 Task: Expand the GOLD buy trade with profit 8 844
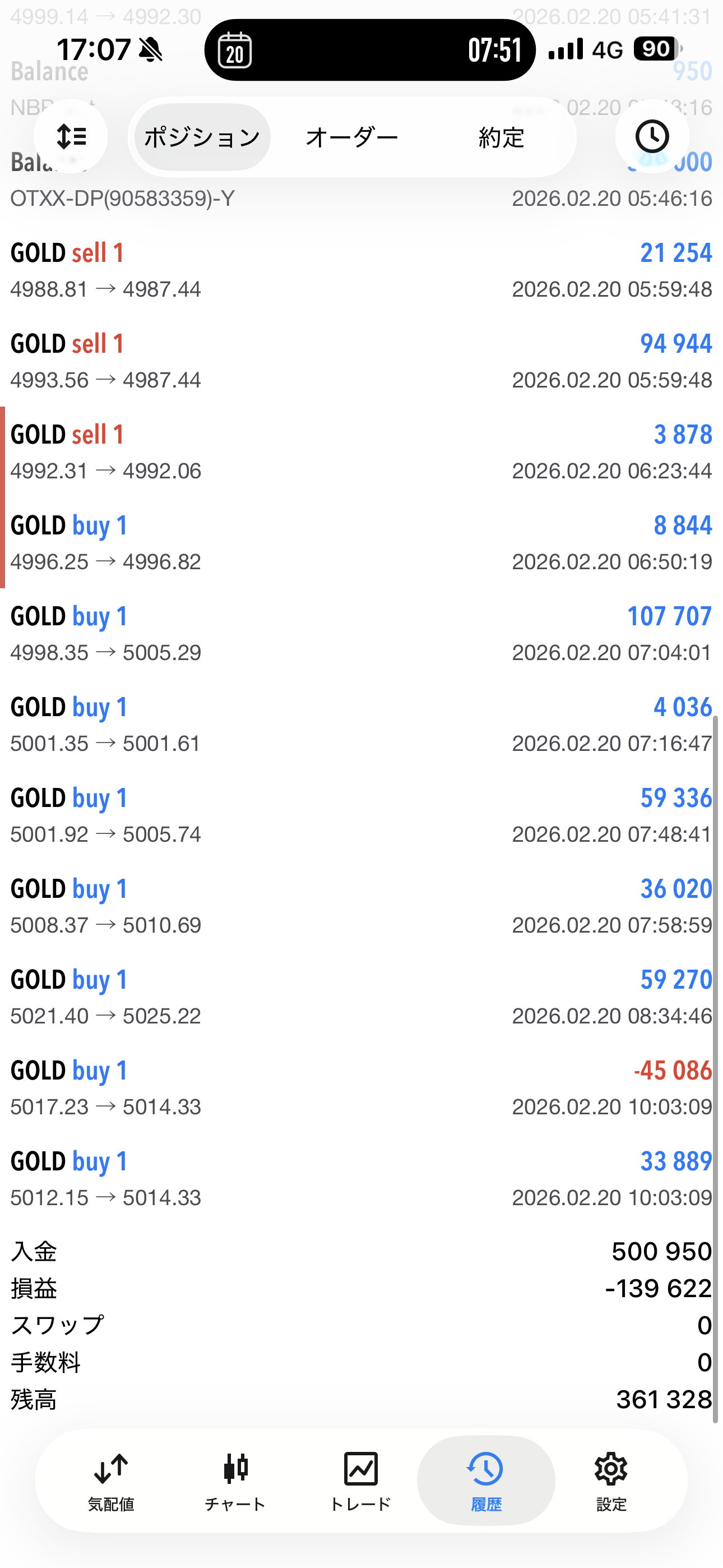coord(361,542)
